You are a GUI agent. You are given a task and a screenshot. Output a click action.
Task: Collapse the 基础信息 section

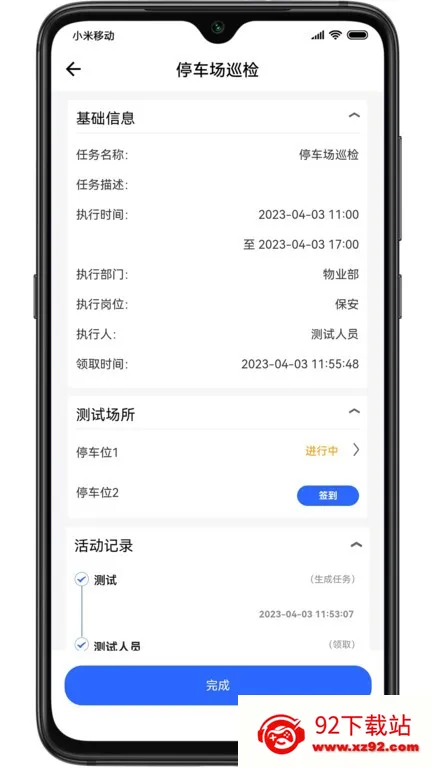(x=354, y=116)
